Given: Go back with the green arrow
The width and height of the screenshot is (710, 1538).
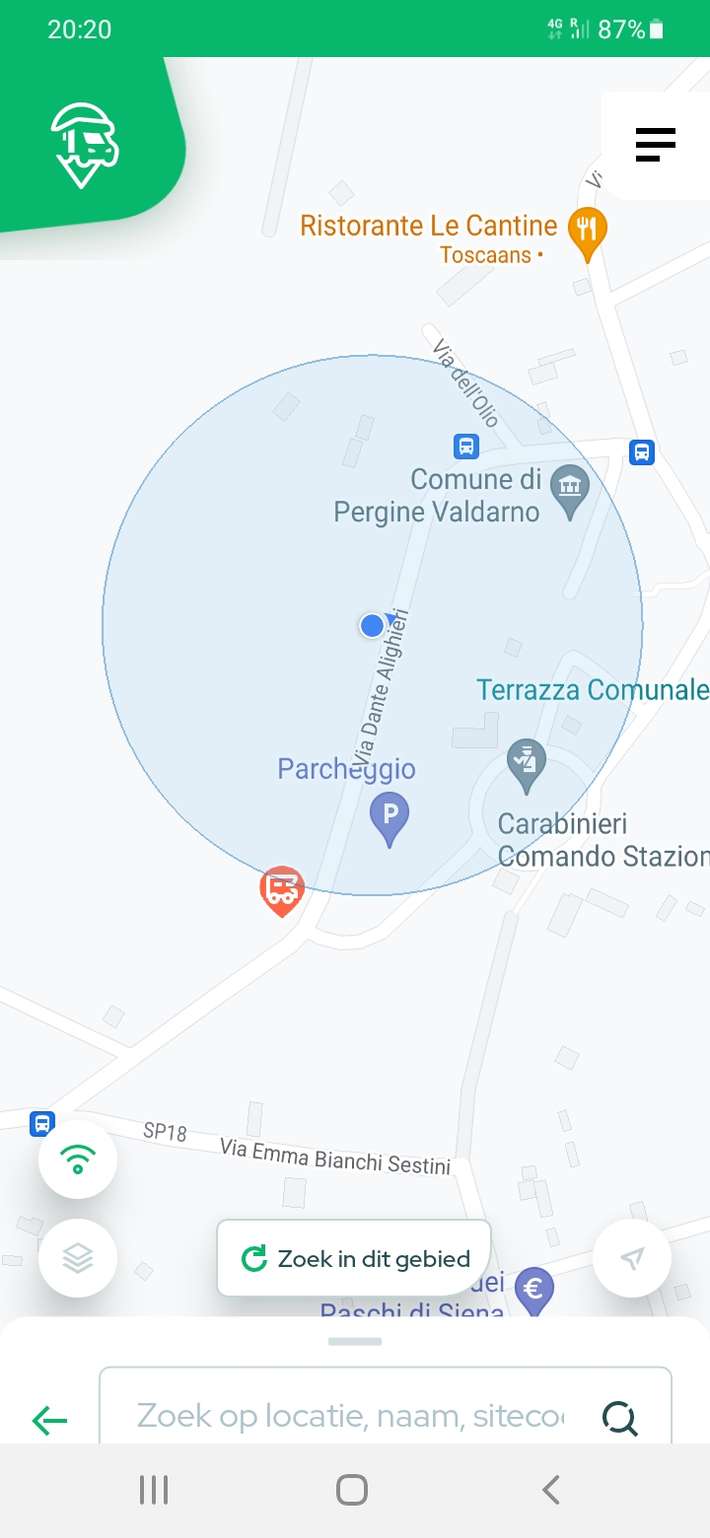Looking at the screenshot, I should click(x=49, y=1419).
